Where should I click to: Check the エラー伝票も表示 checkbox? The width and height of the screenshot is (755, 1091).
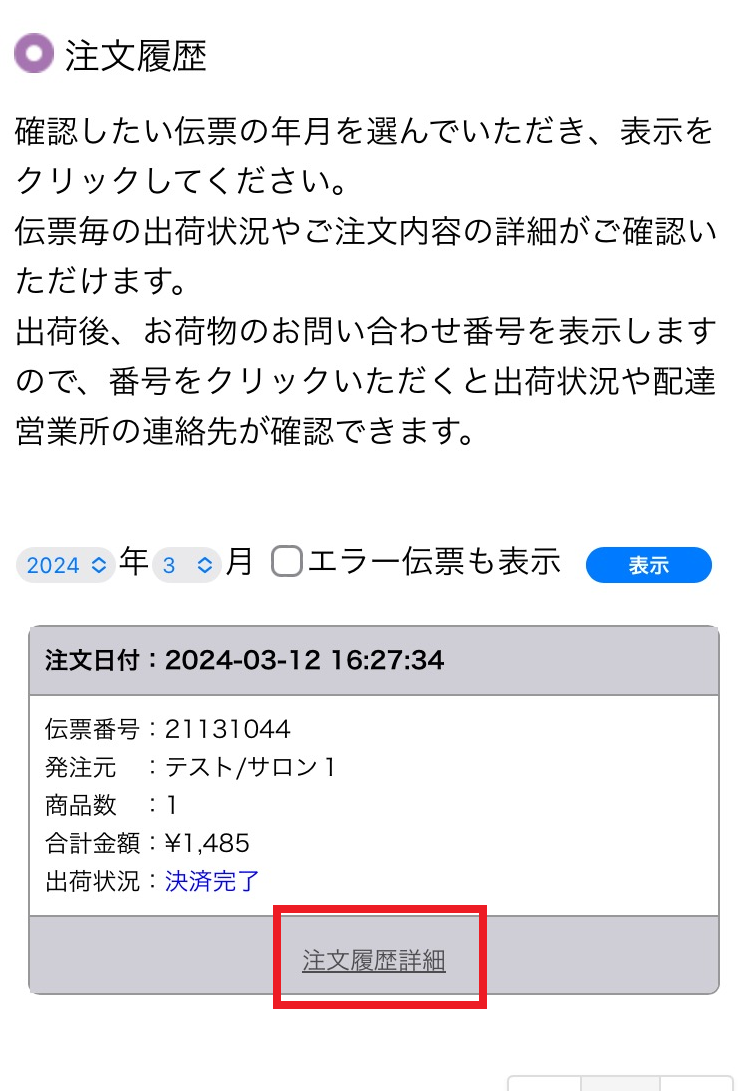click(287, 563)
